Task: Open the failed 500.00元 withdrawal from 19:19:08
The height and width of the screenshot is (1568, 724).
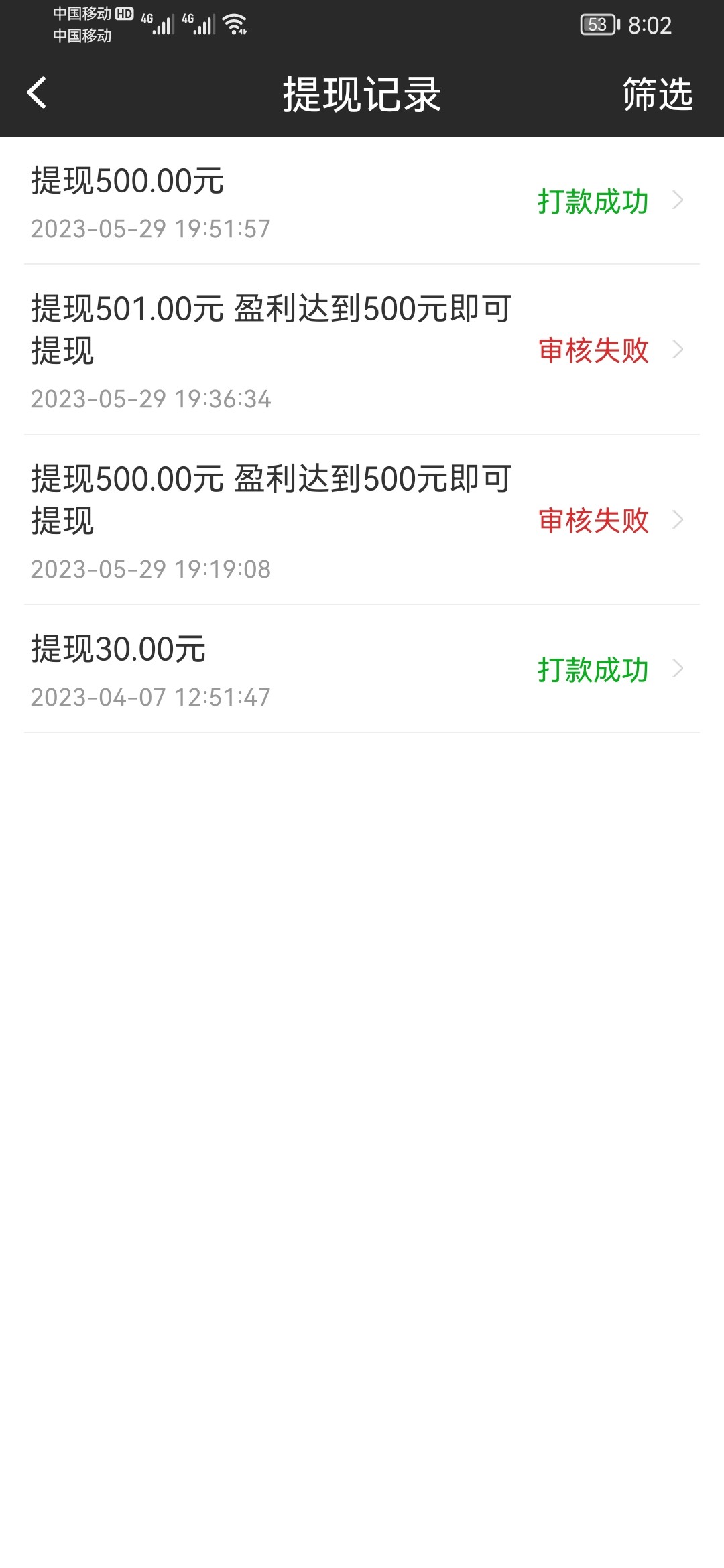Action: [x=362, y=520]
